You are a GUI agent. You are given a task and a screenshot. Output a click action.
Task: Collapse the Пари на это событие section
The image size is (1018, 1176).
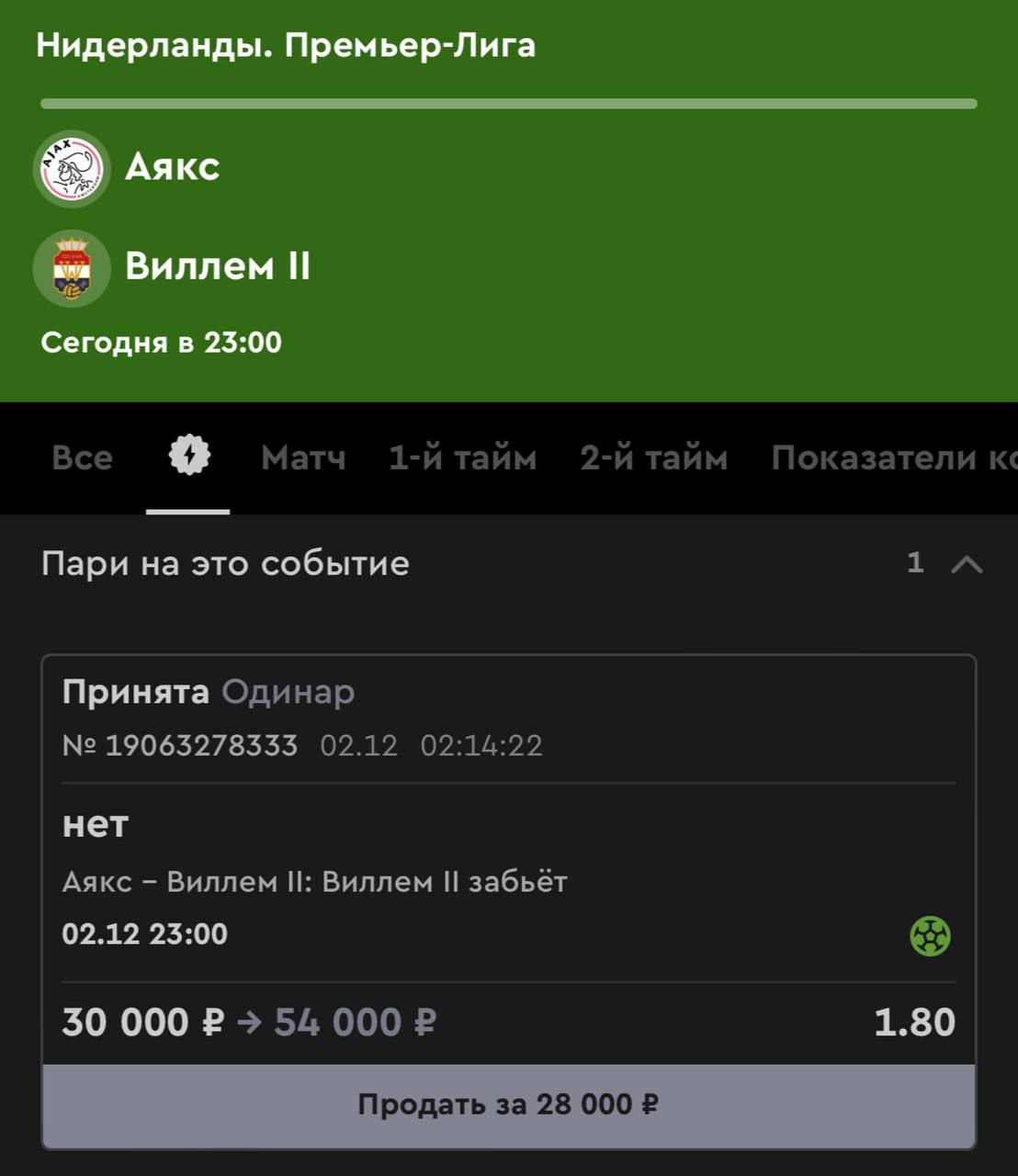[967, 563]
